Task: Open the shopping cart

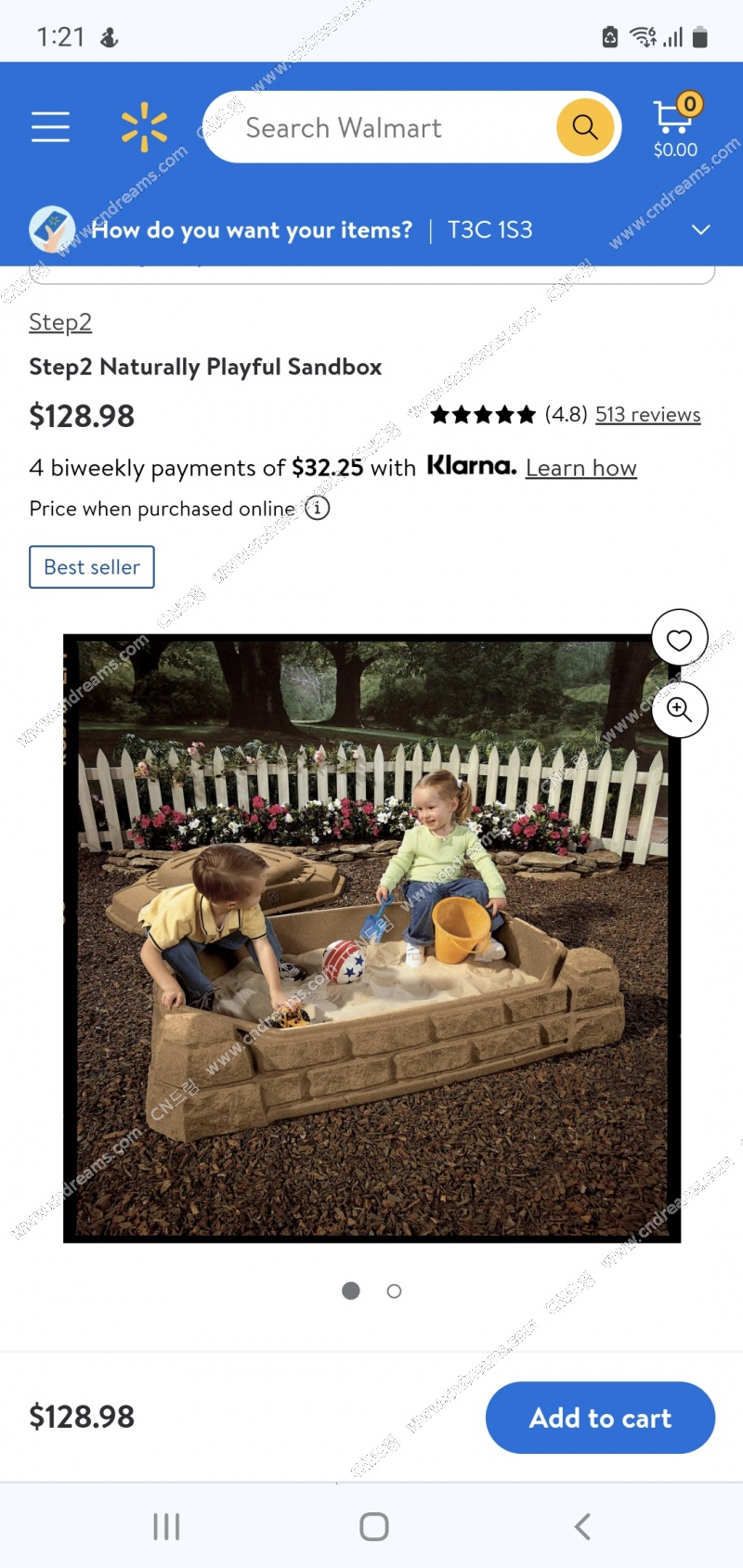Action: pyautogui.click(x=675, y=127)
